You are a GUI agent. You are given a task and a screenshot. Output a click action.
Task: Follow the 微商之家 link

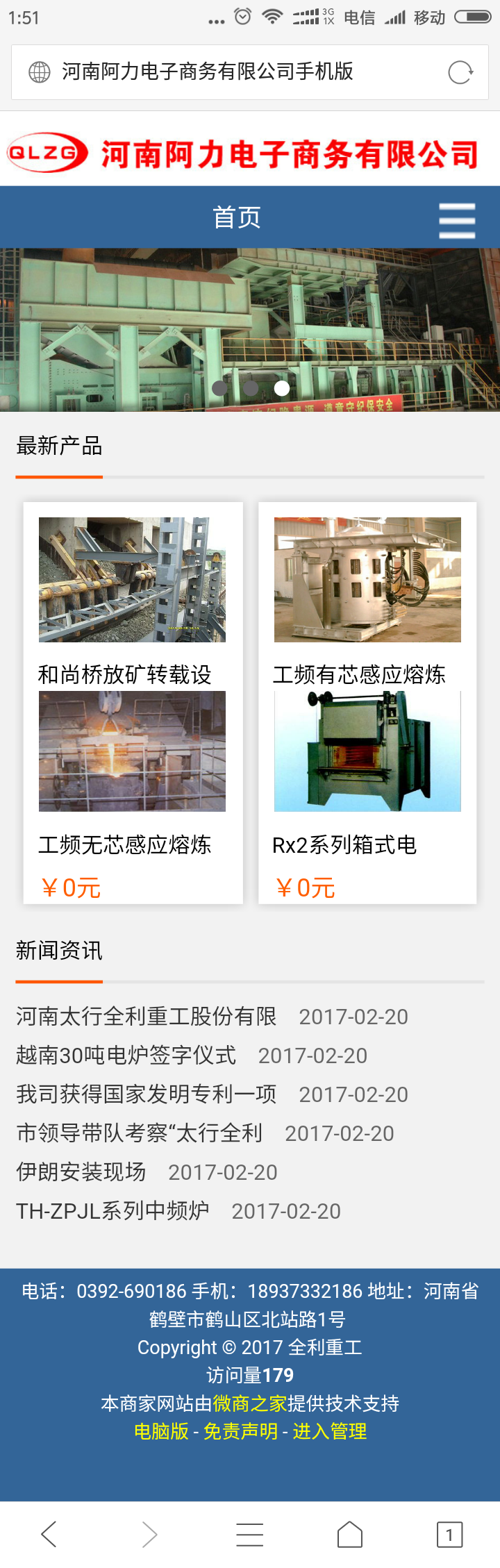coord(250,1403)
